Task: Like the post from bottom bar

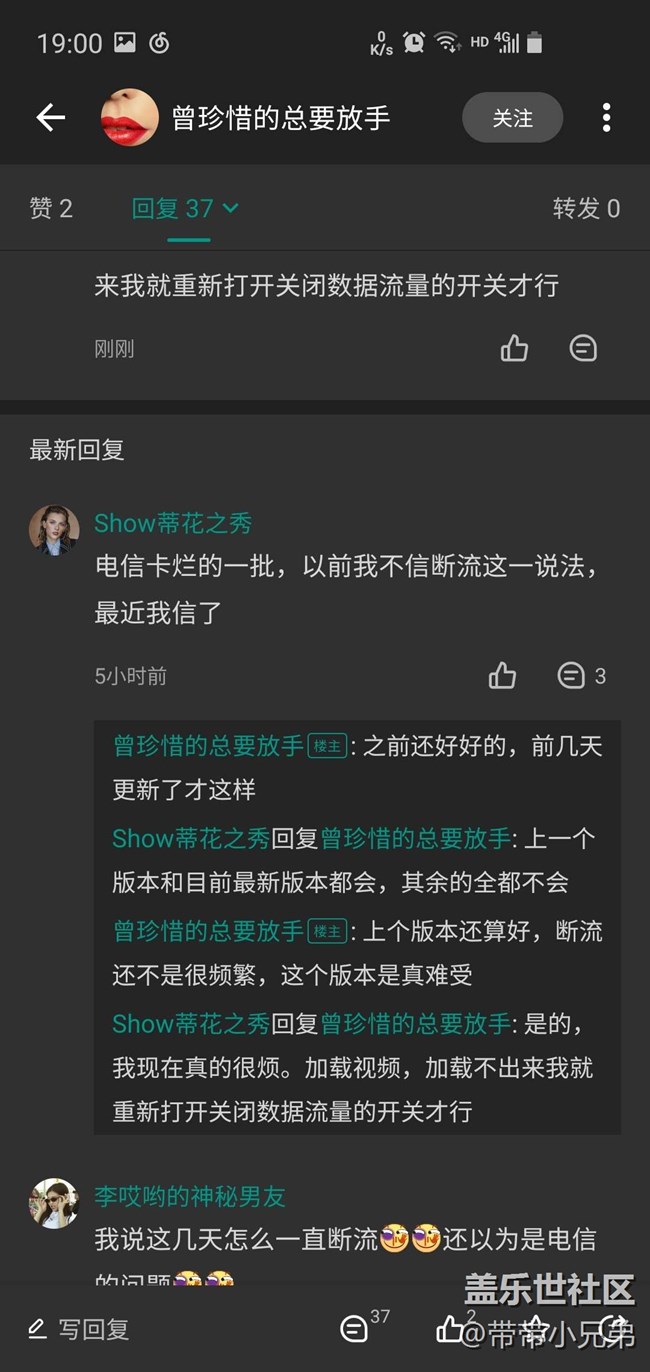Action: 451,1329
